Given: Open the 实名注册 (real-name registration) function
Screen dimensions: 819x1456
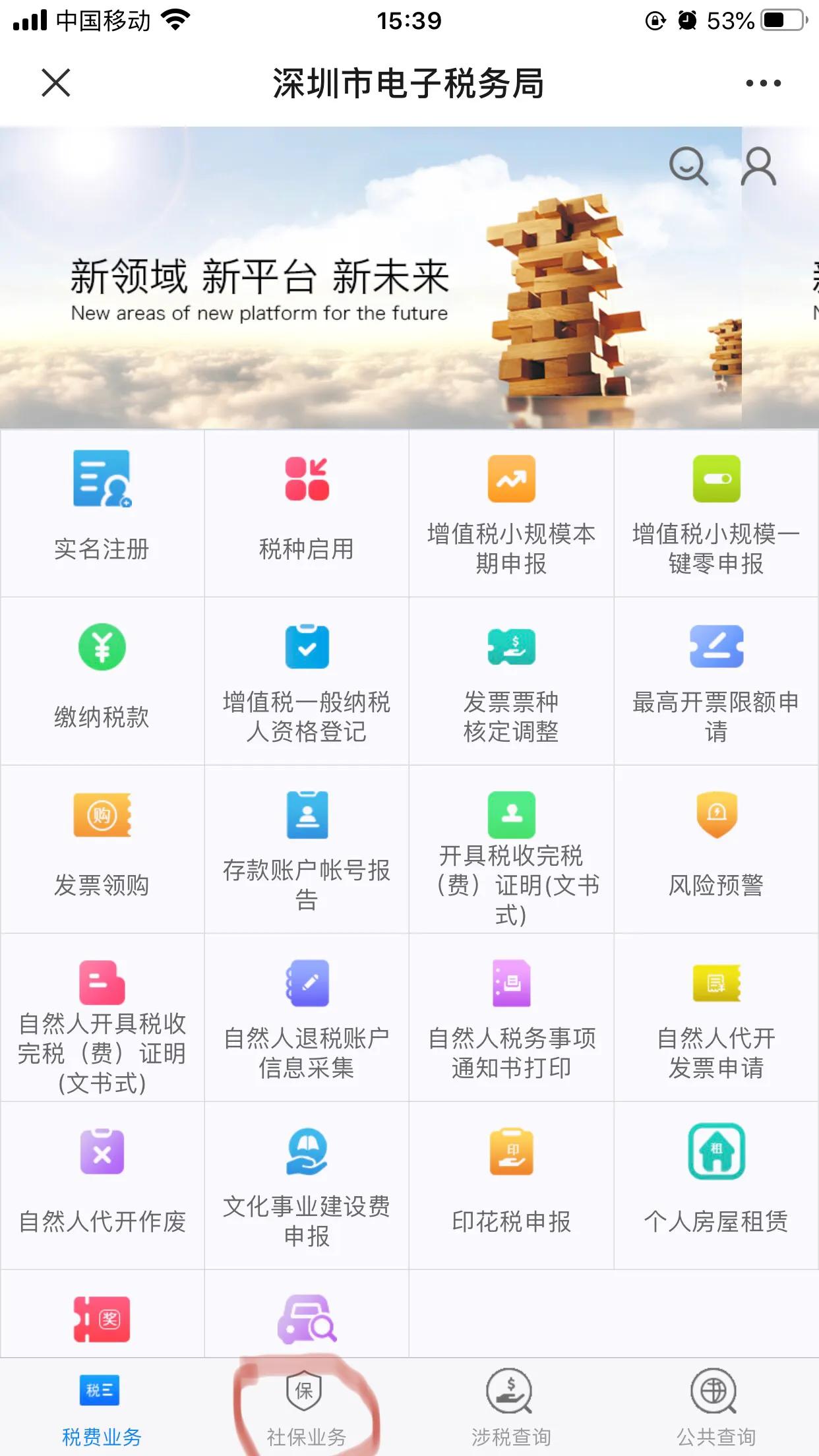Looking at the screenshot, I should point(102,514).
